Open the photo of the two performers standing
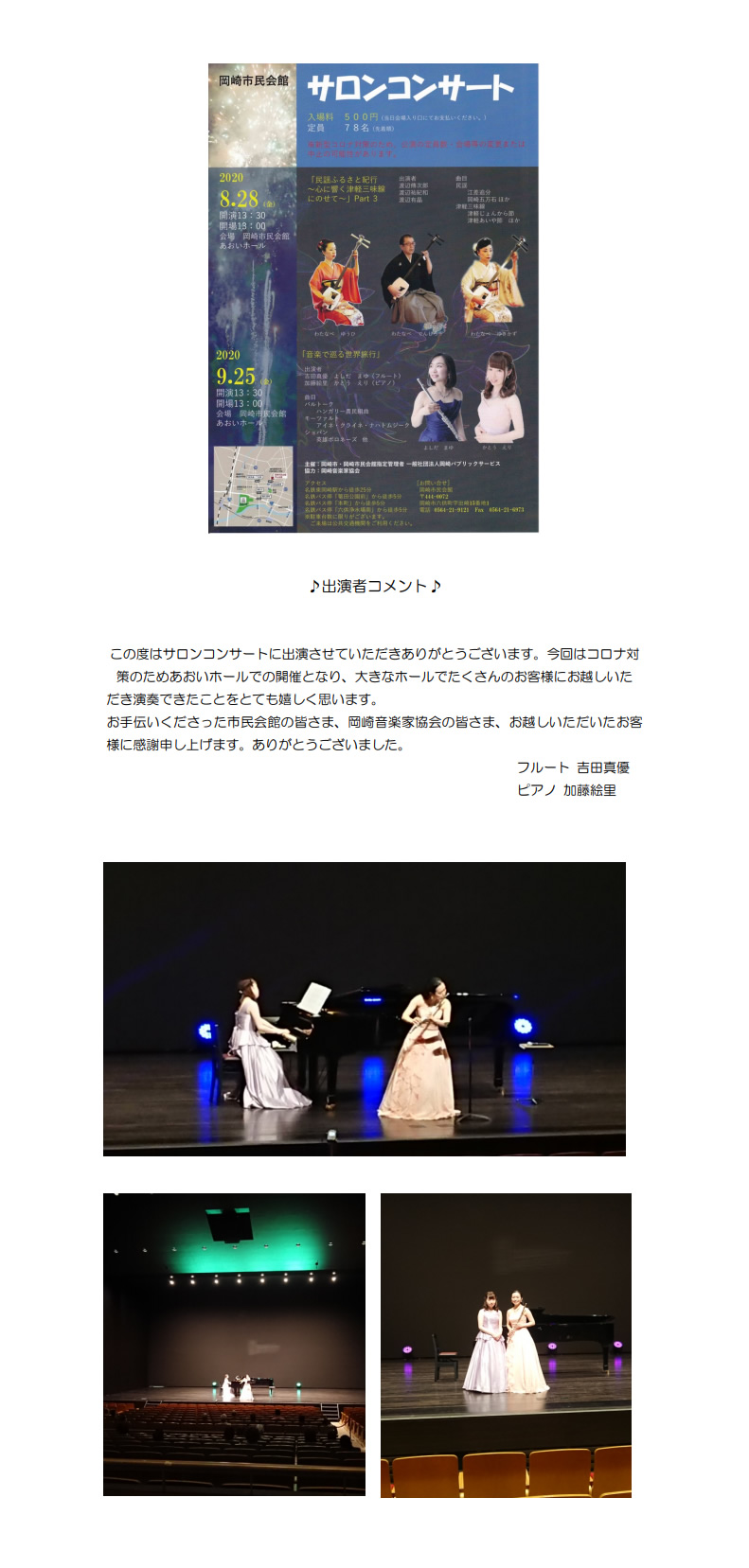749x1568 pixels. pyautogui.click(x=506, y=1345)
